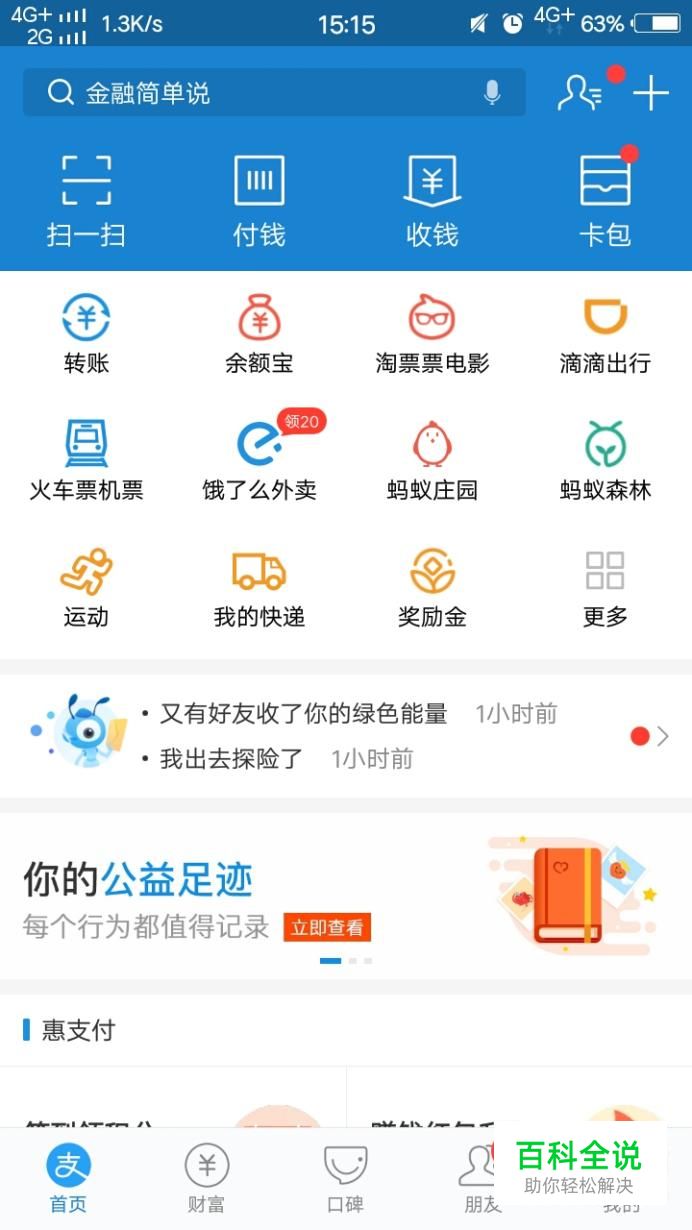Open 卡包 card wallet
Viewport: 692px width, 1230px height.
605,200
